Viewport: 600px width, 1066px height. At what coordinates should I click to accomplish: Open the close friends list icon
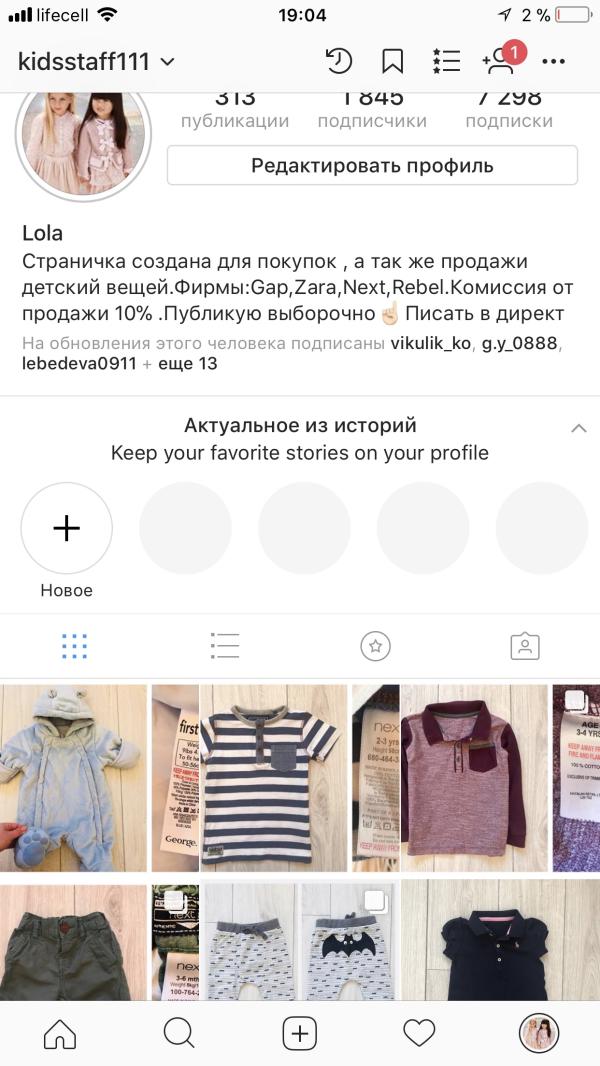click(x=446, y=61)
